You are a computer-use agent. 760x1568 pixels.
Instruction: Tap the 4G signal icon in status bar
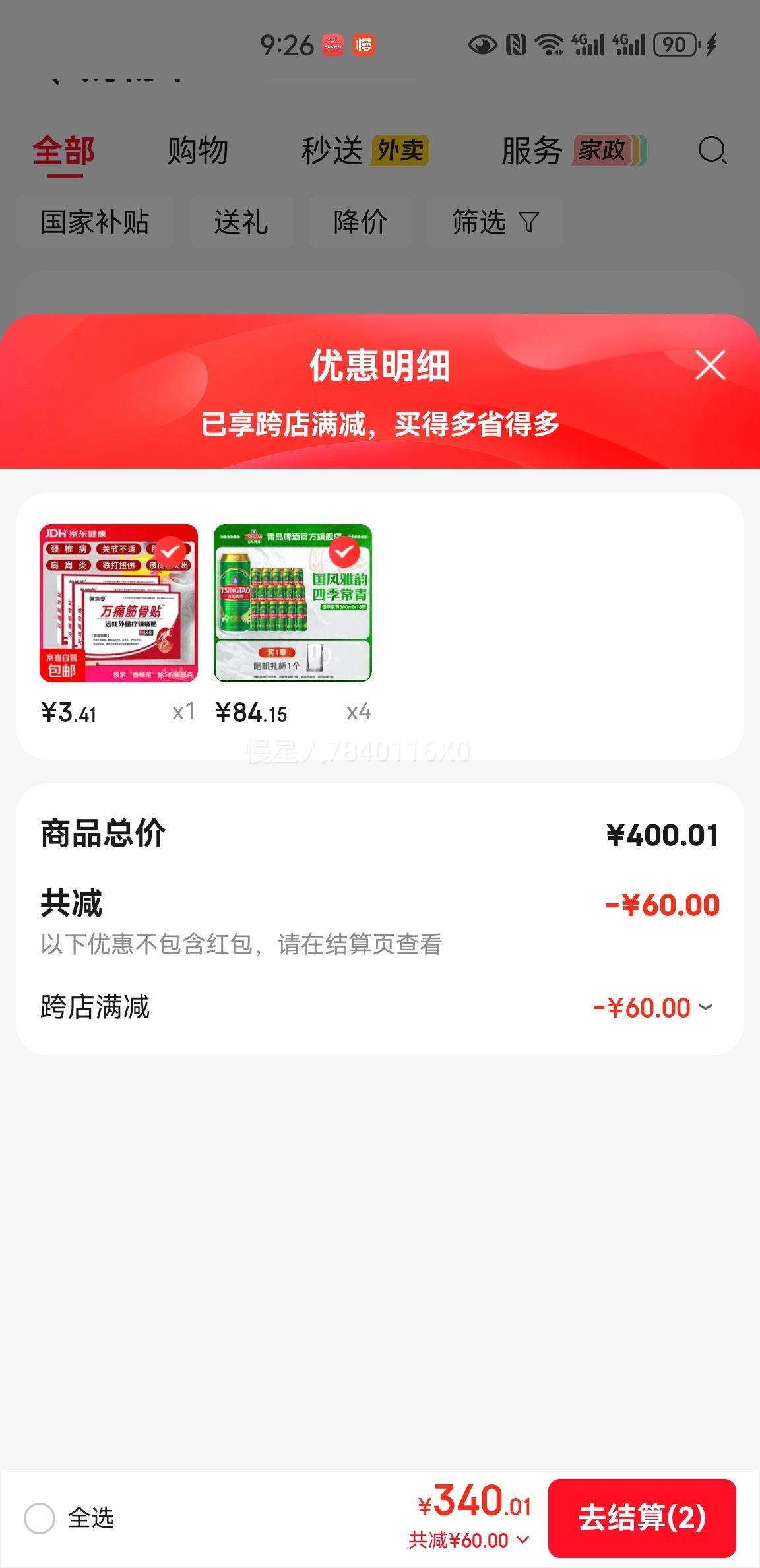[x=588, y=46]
